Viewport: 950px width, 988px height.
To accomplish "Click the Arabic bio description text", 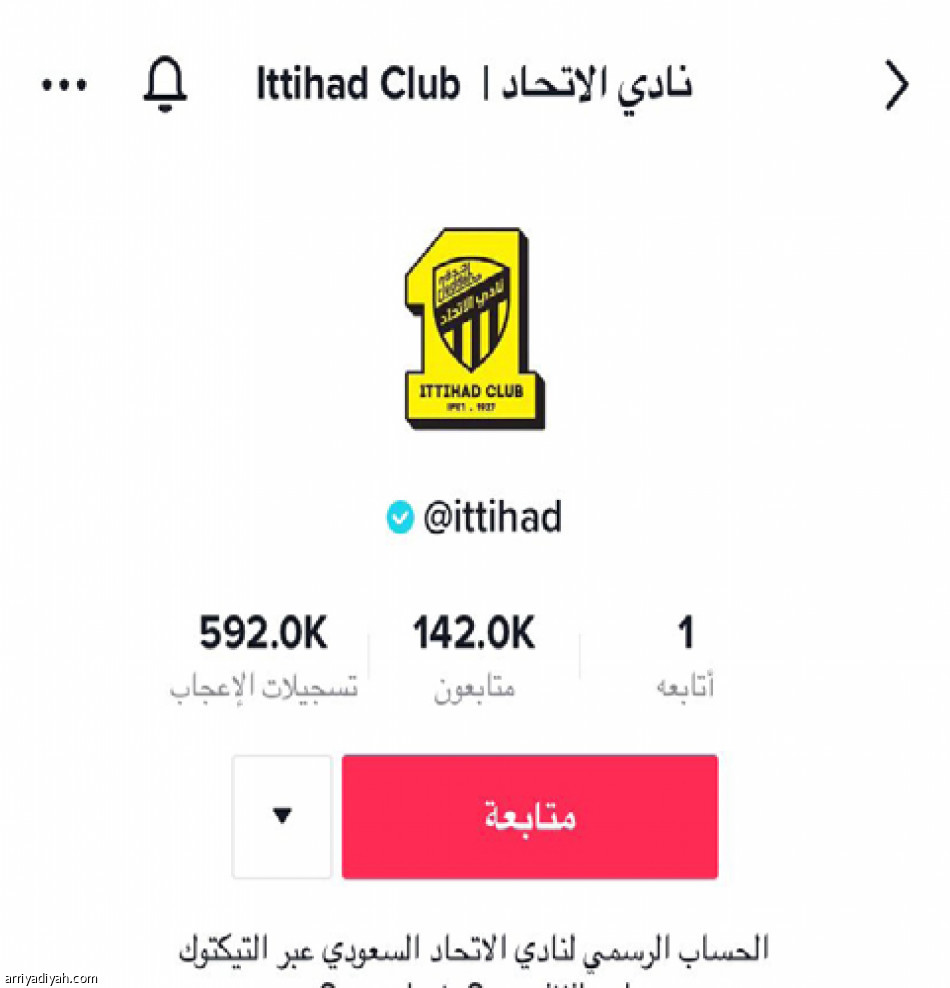I will pyautogui.click(x=474, y=946).
